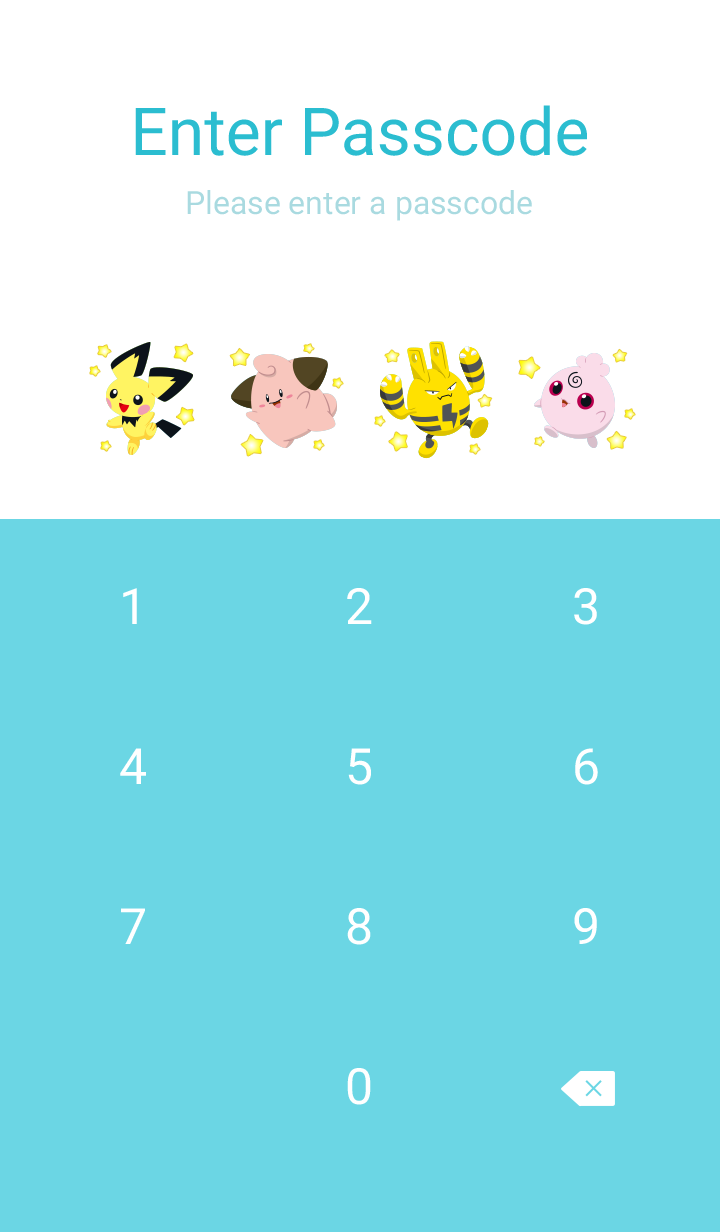Tap the 4 key
Image resolution: width=720 pixels, height=1232 pixels.
[133, 767]
